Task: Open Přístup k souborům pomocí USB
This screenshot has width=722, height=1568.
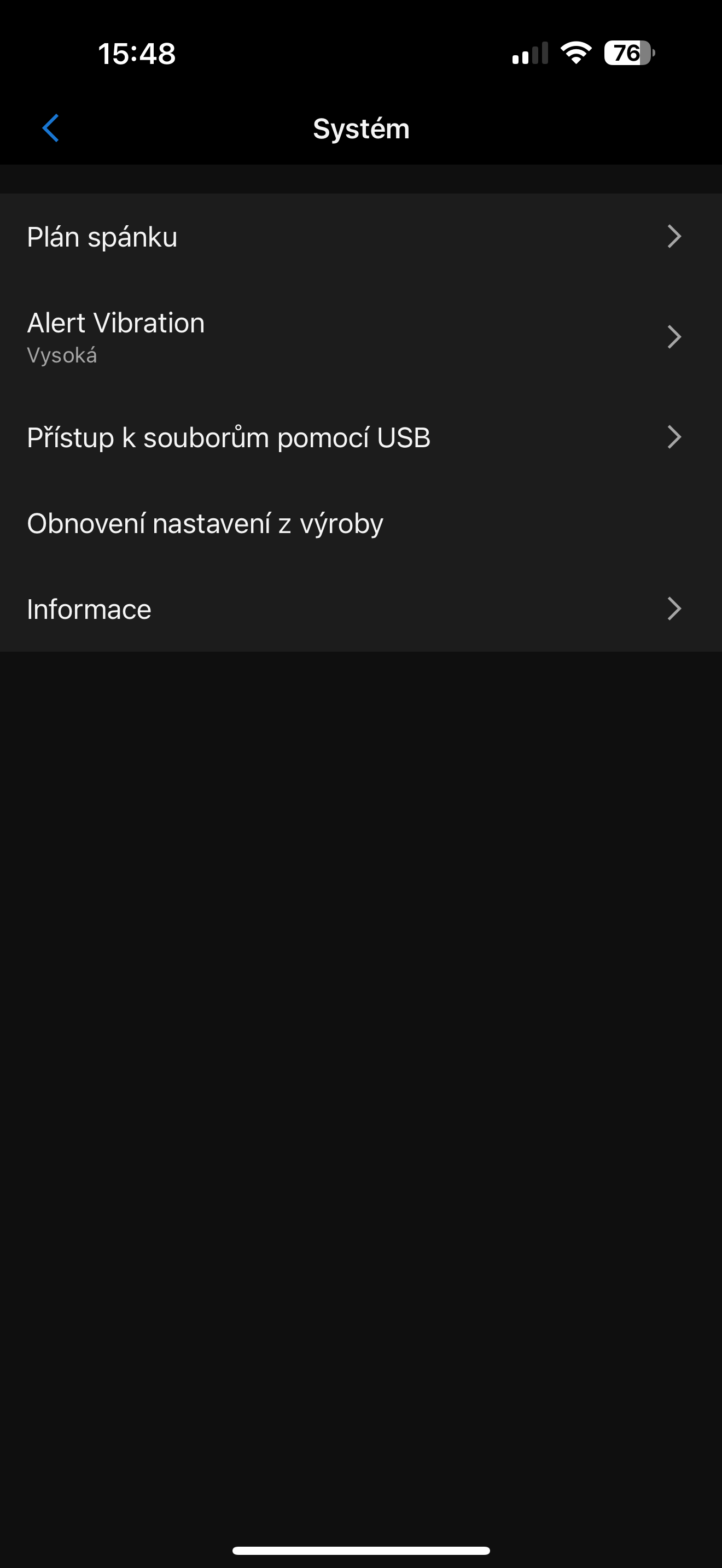Action: coord(360,437)
